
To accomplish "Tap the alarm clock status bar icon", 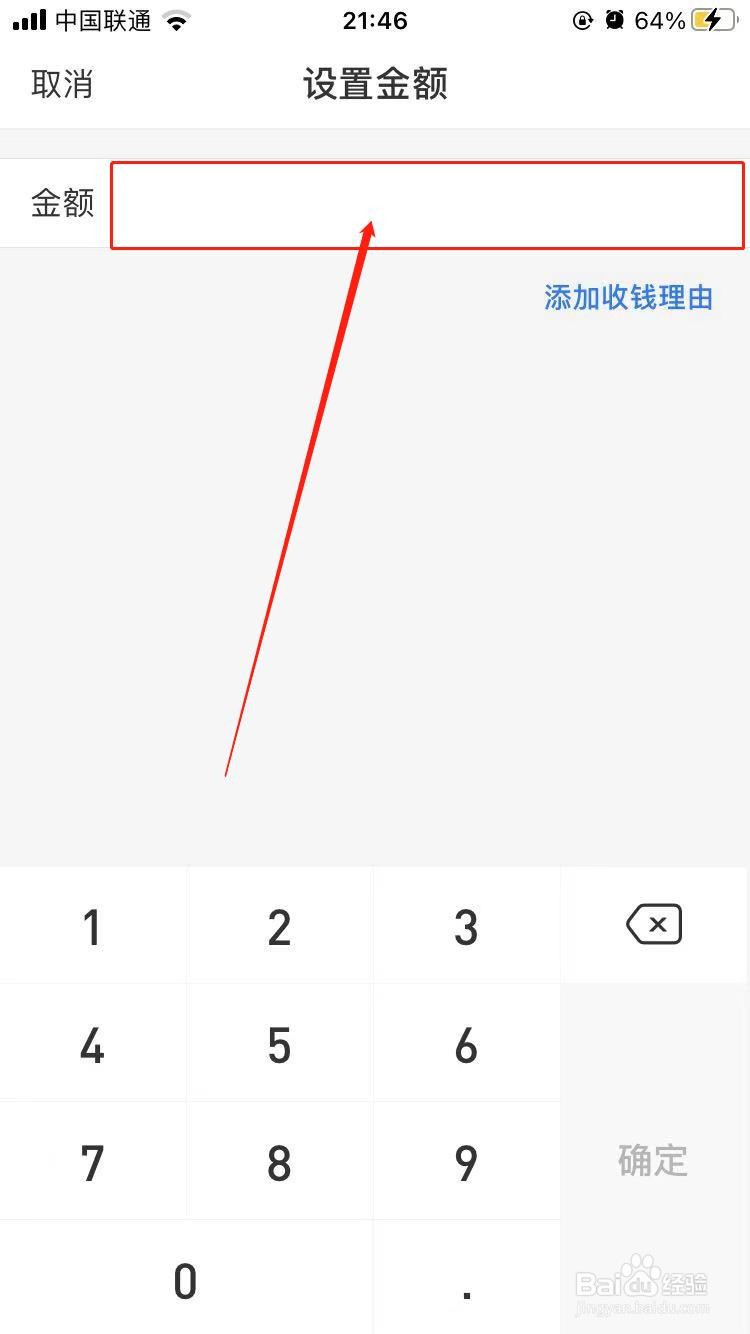I will click(613, 19).
